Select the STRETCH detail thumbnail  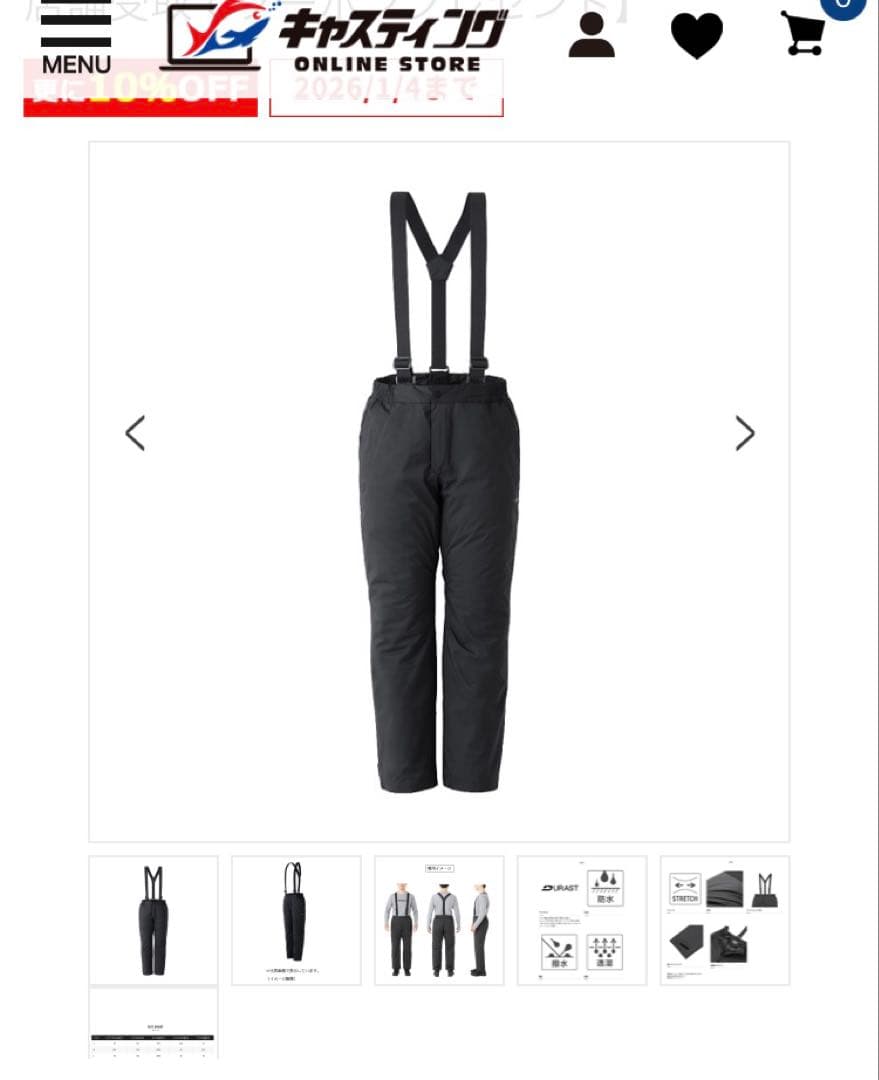tap(725, 920)
